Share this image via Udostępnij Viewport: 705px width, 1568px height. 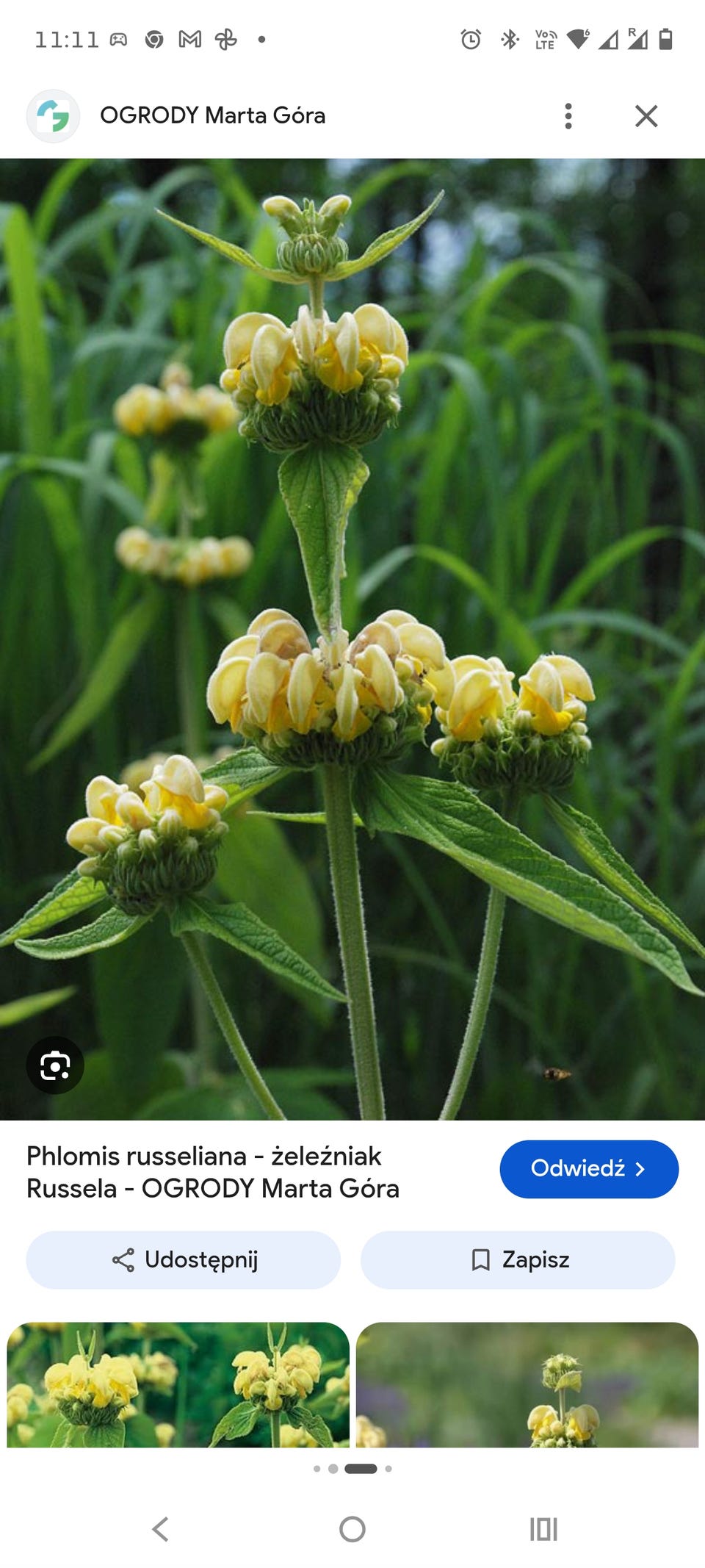click(184, 1259)
